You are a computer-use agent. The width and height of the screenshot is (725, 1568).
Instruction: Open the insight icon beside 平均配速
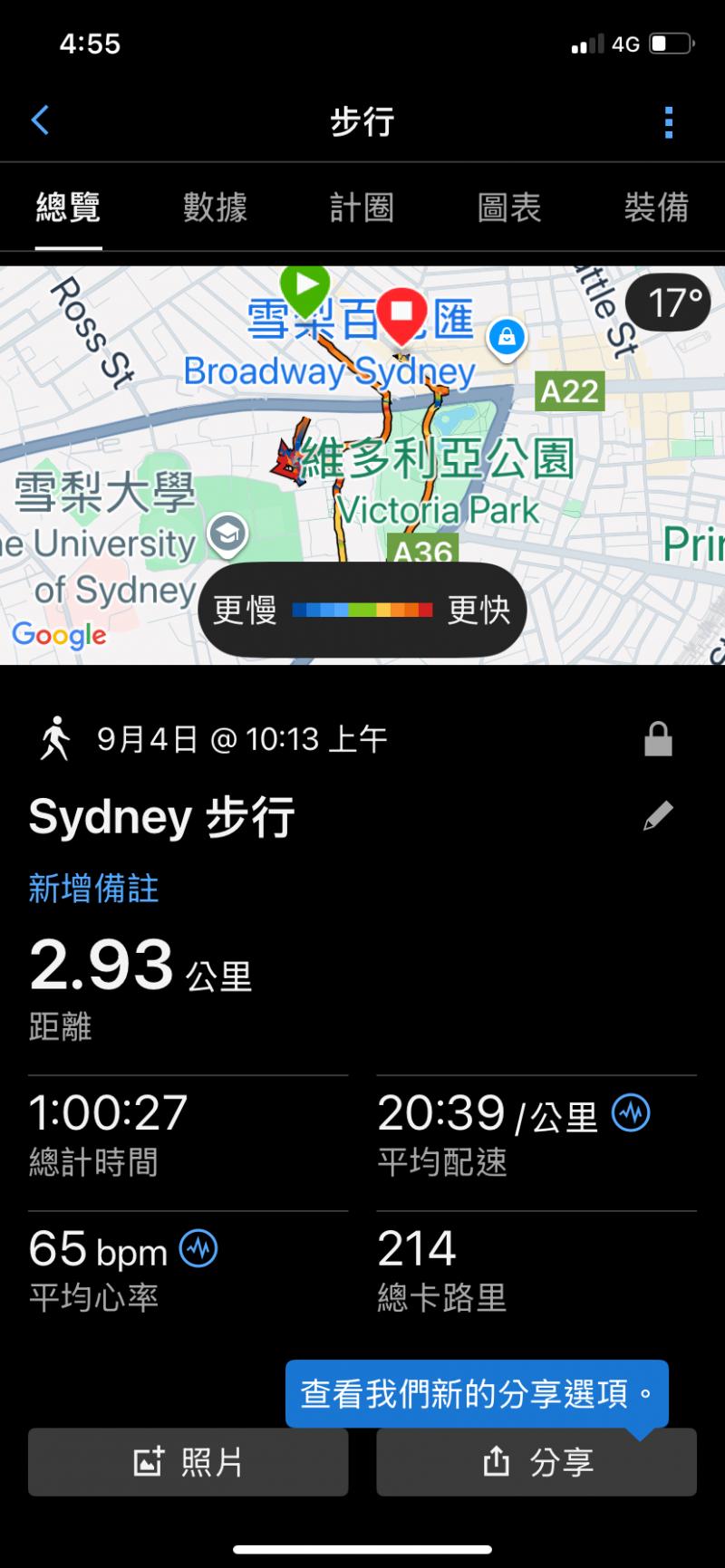(x=631, y=1112)
